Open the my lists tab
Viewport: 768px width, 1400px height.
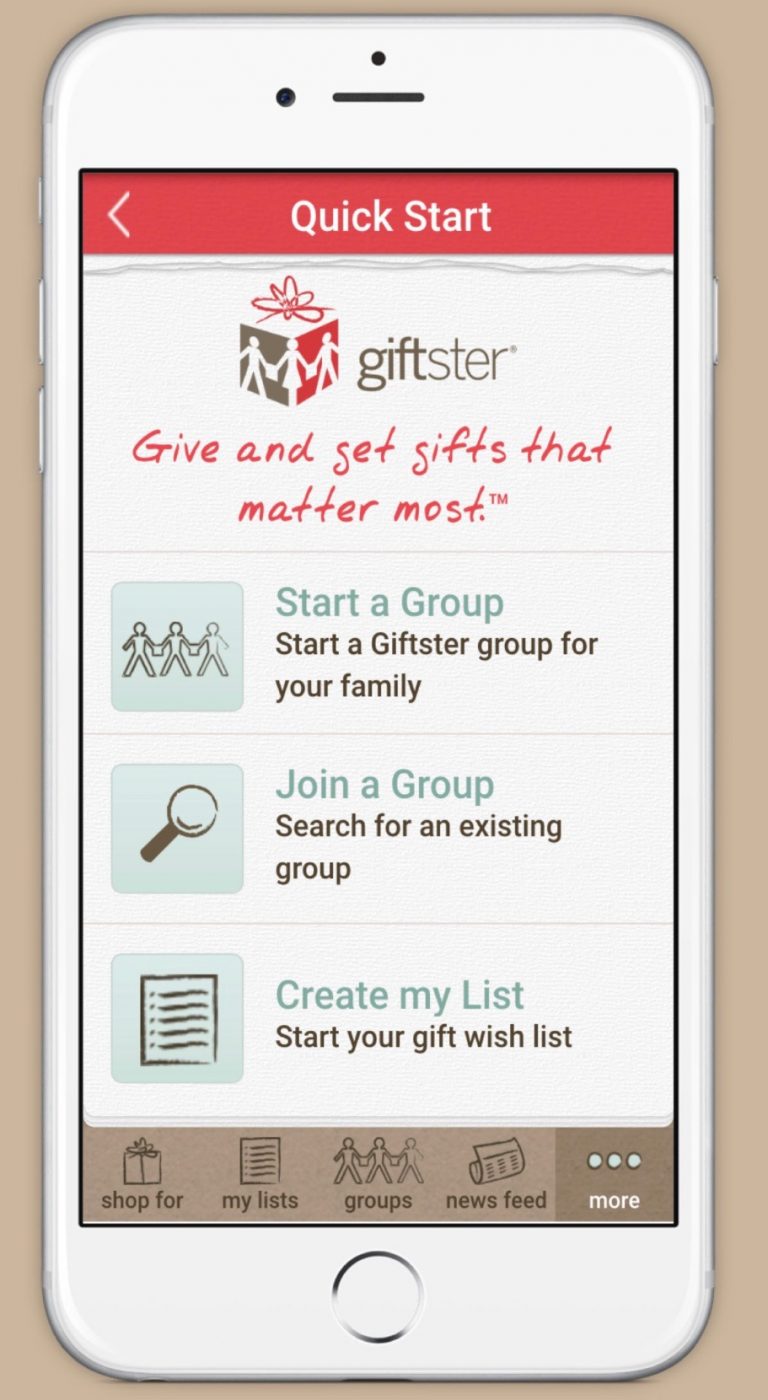(x=260, y=1175)
